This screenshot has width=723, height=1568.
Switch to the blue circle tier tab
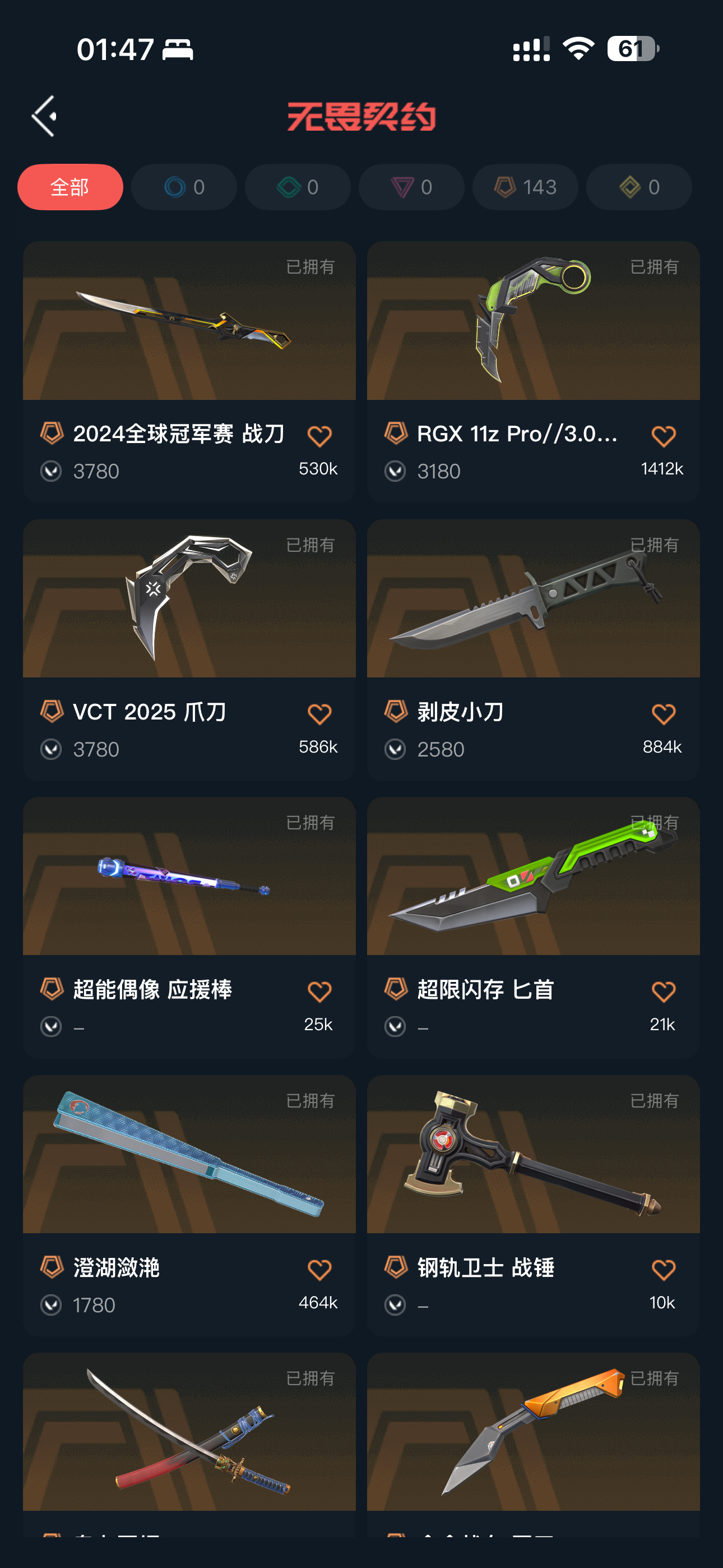pos(184,187)
